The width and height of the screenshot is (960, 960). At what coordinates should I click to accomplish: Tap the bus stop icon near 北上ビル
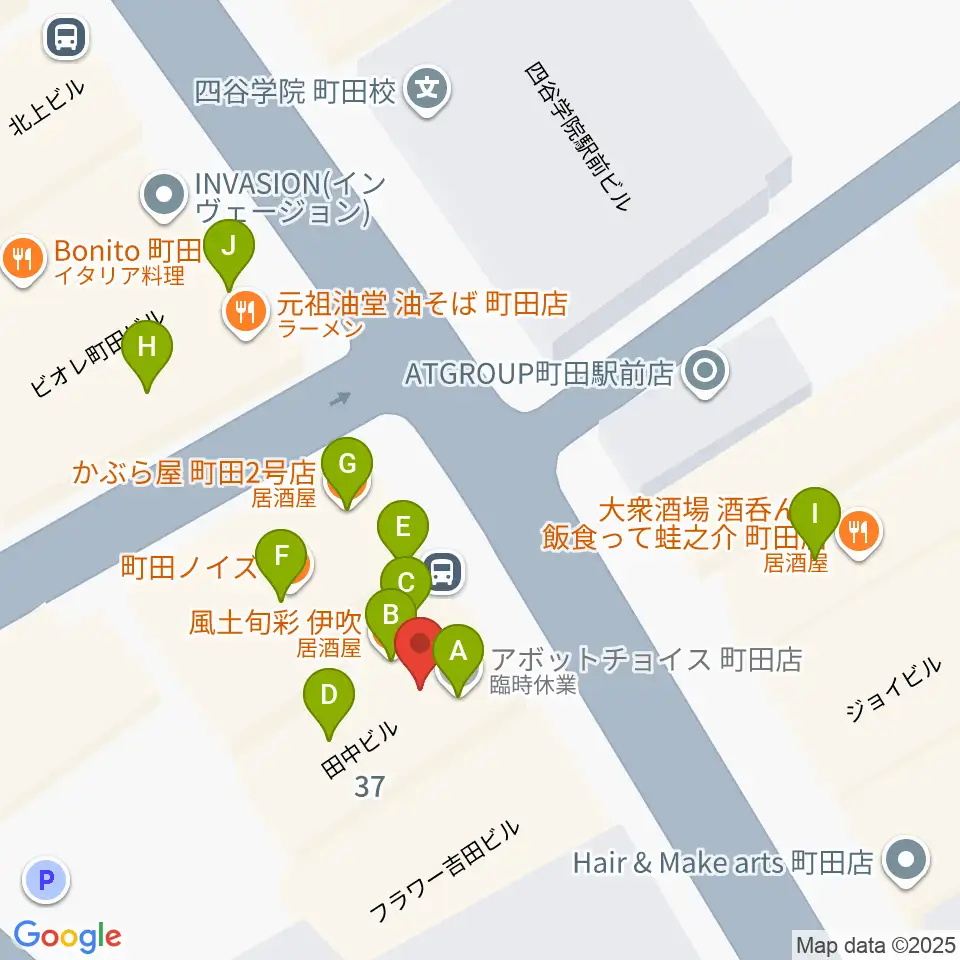coord(66,37)
